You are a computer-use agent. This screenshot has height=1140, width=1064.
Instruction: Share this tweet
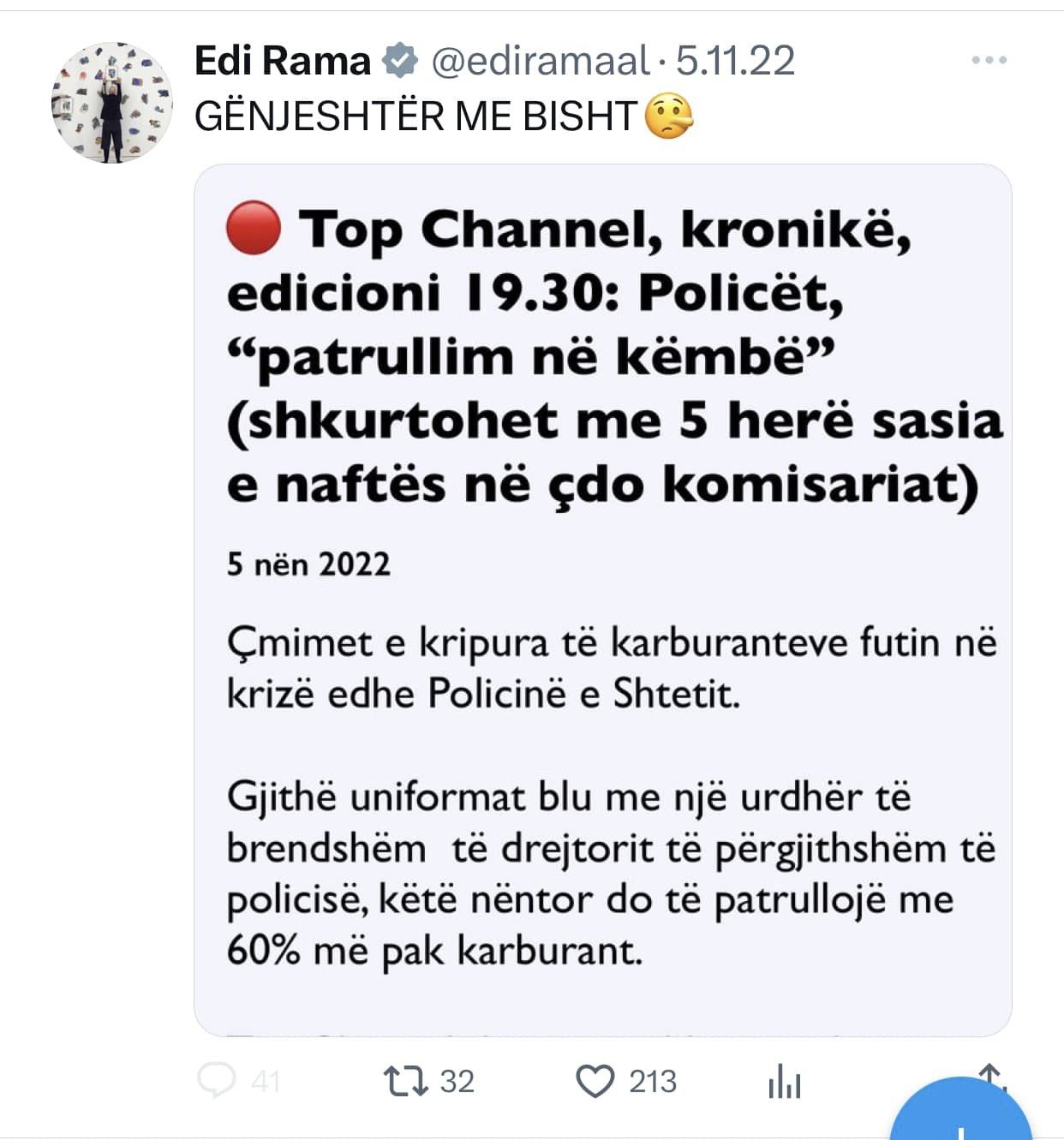(990, 1076)
